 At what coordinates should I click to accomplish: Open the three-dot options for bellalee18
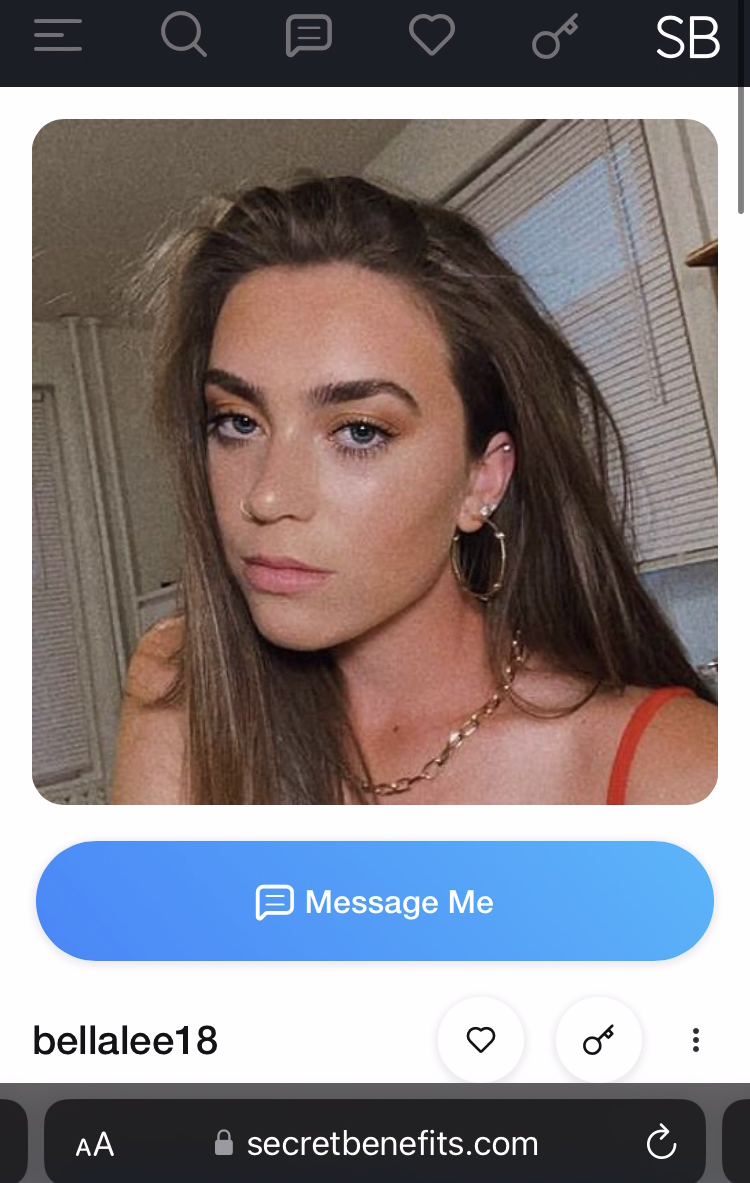(696, 1041)
